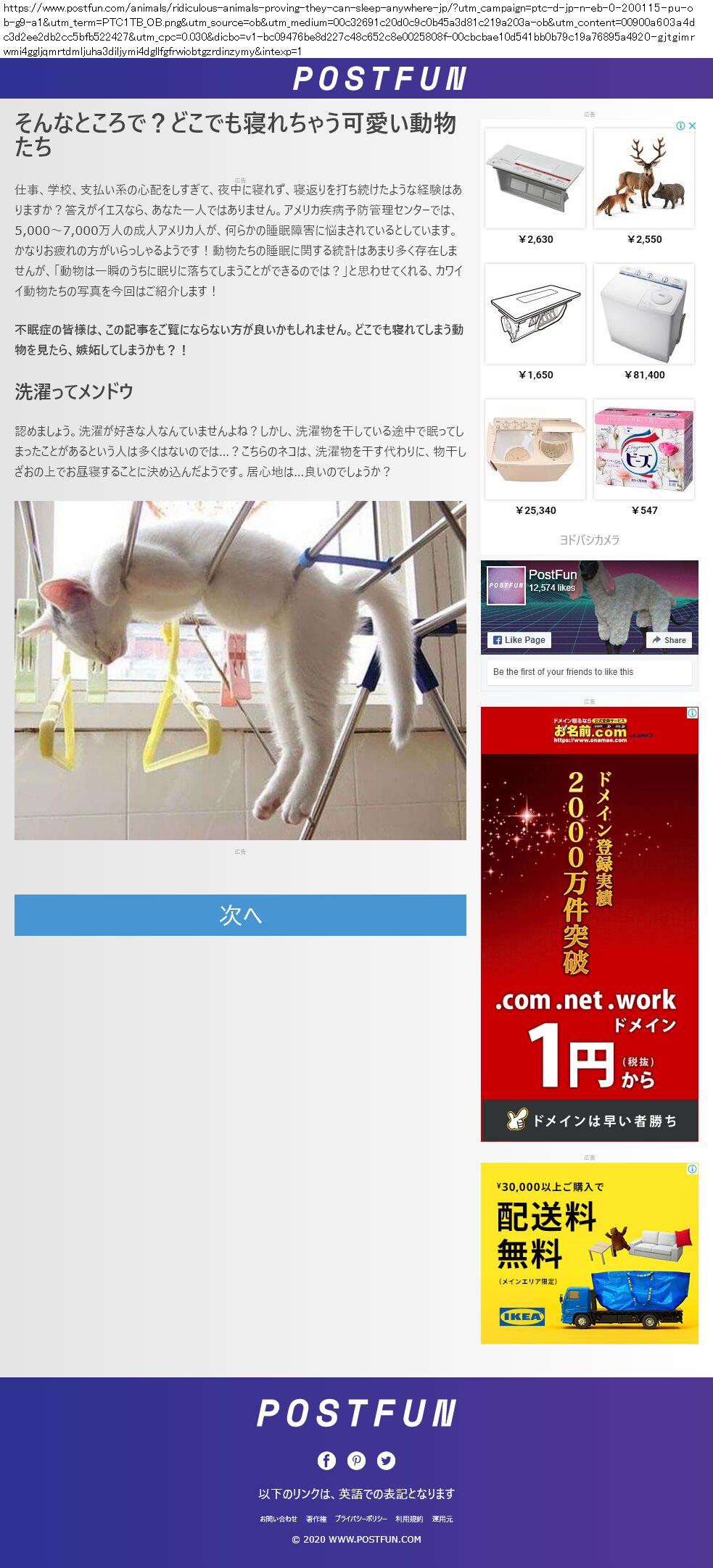Open the ¥2,550 deer figurine ad

tap(644, 187)
